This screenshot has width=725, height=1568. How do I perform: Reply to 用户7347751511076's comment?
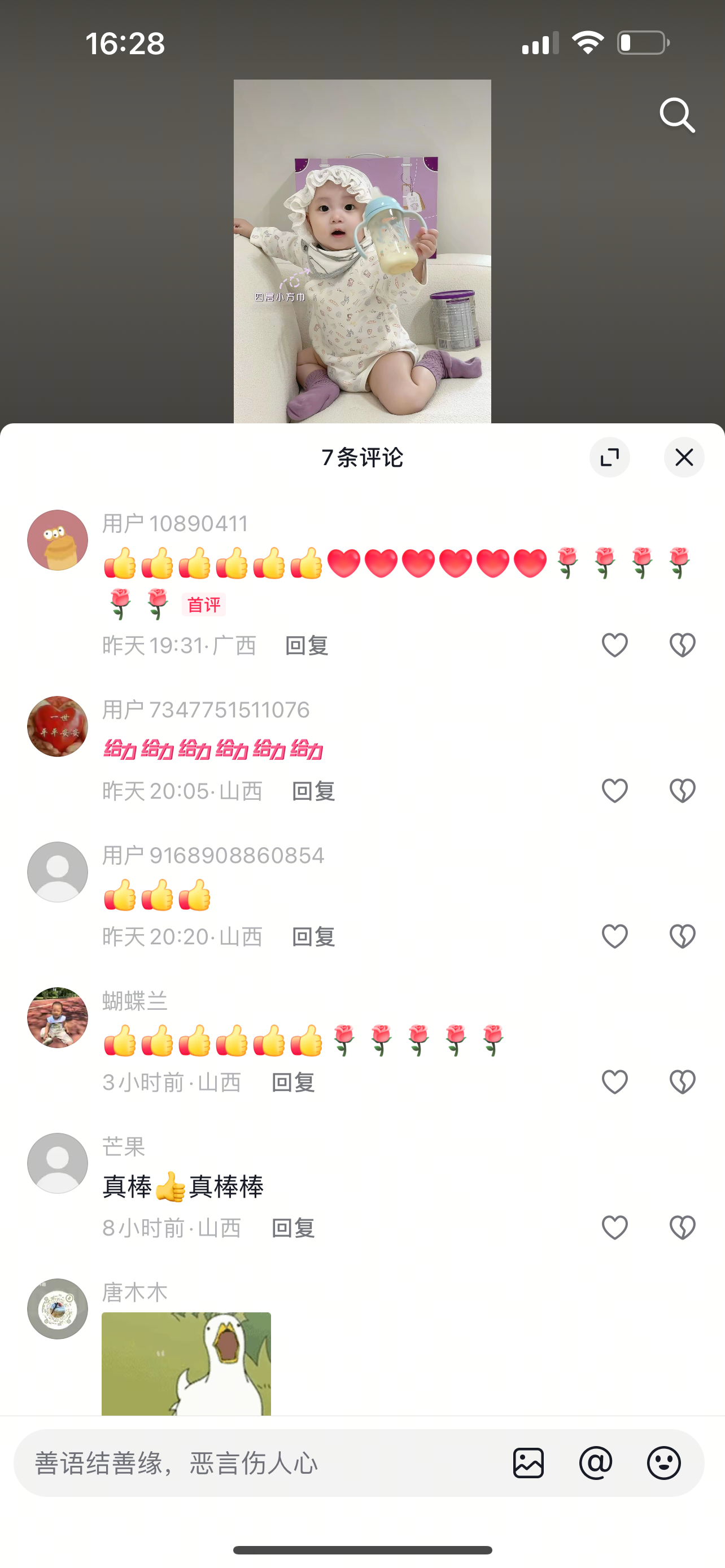313,791
